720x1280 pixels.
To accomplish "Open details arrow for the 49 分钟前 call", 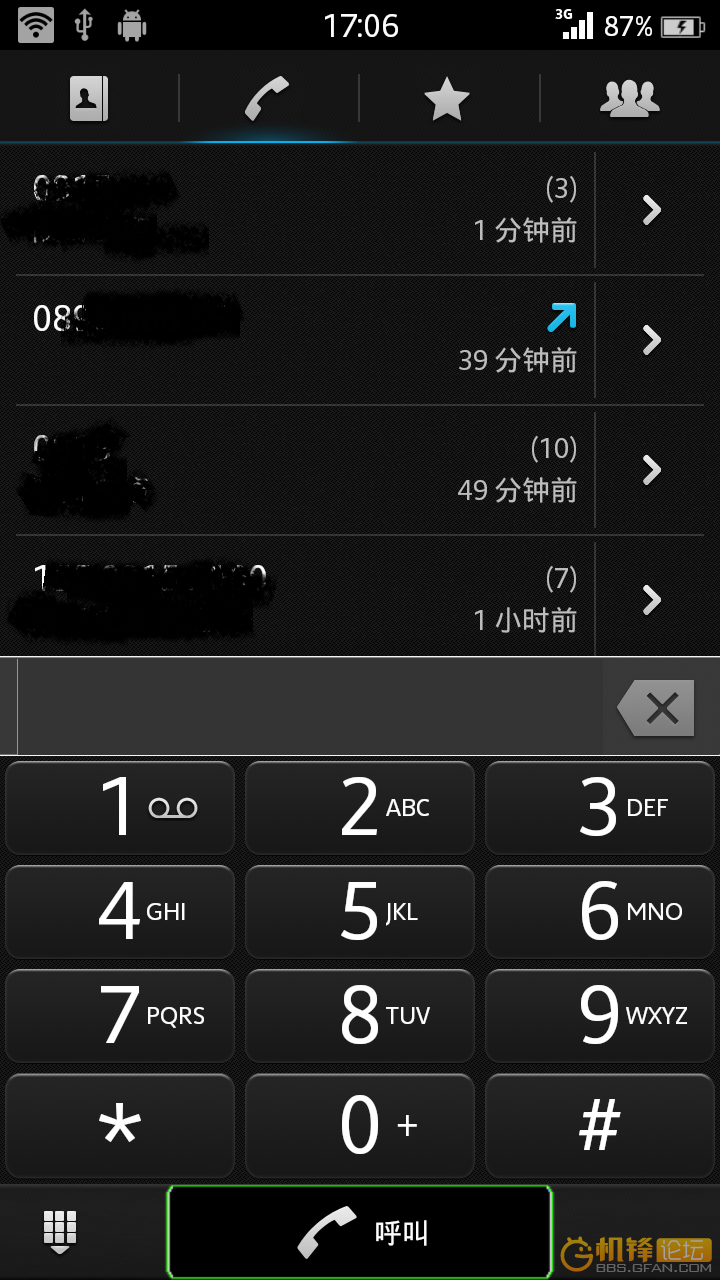I will [x=652, y=470].
